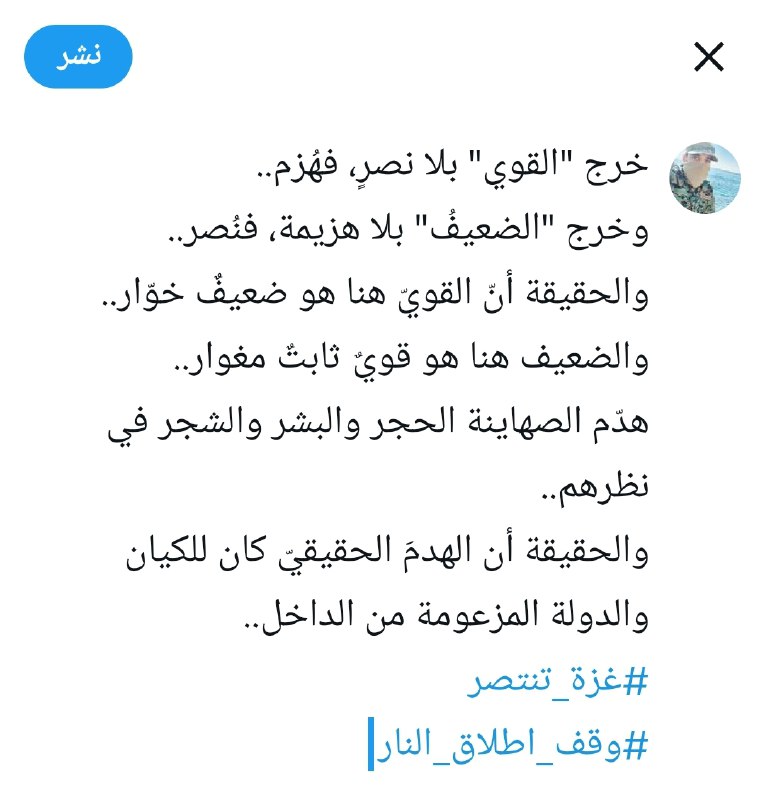Publish the tweet with the نشر button

click(x=78, y=56)
